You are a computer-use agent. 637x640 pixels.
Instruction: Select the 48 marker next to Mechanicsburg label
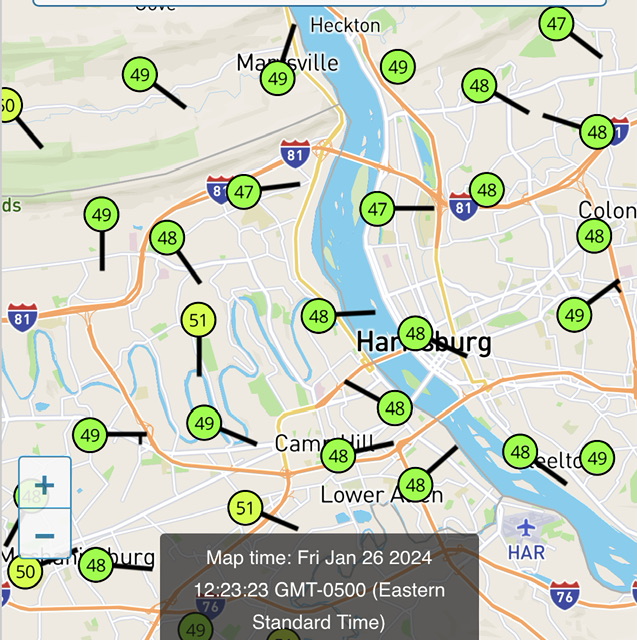pyautogui.click(x=96, y=564)
